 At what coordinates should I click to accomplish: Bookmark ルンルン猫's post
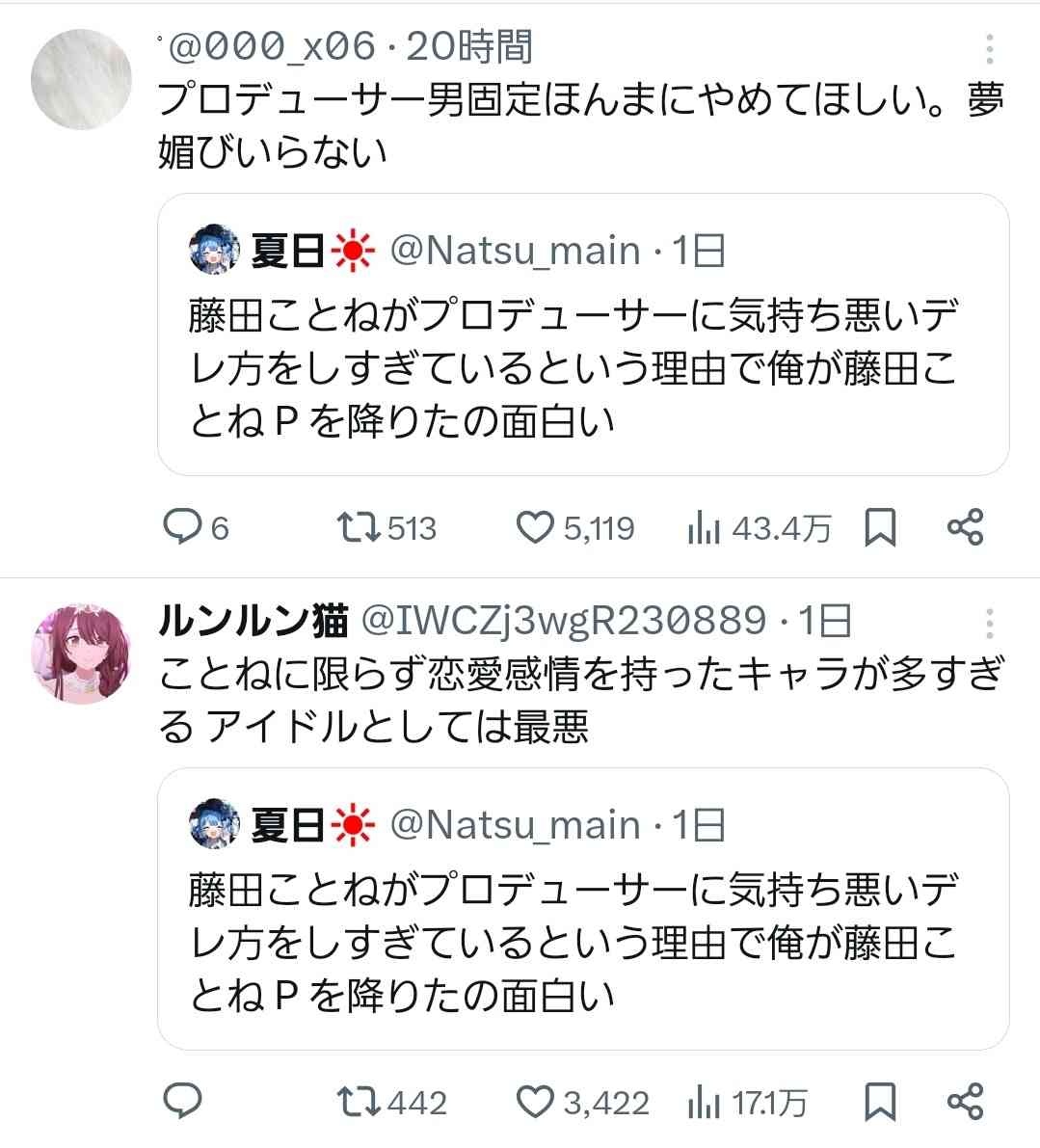[880, 1101]
